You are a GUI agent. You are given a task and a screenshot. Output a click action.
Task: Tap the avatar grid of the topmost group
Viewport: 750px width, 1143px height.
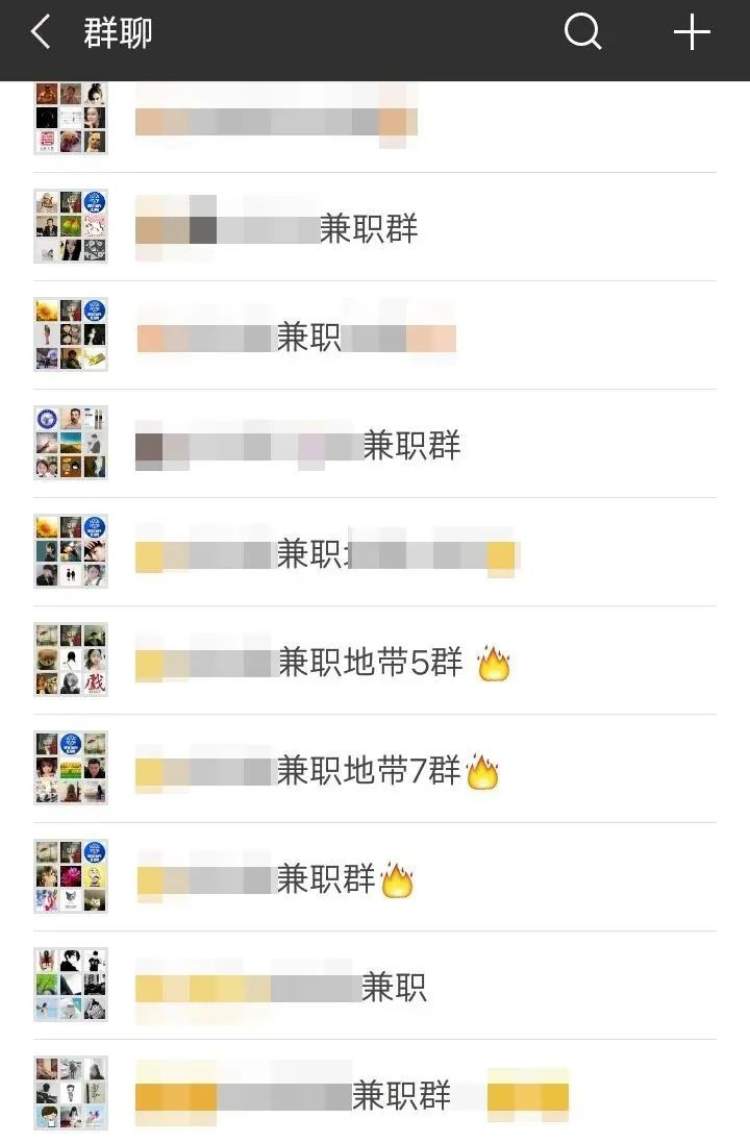pyautogui.click(x=71, y=120)
